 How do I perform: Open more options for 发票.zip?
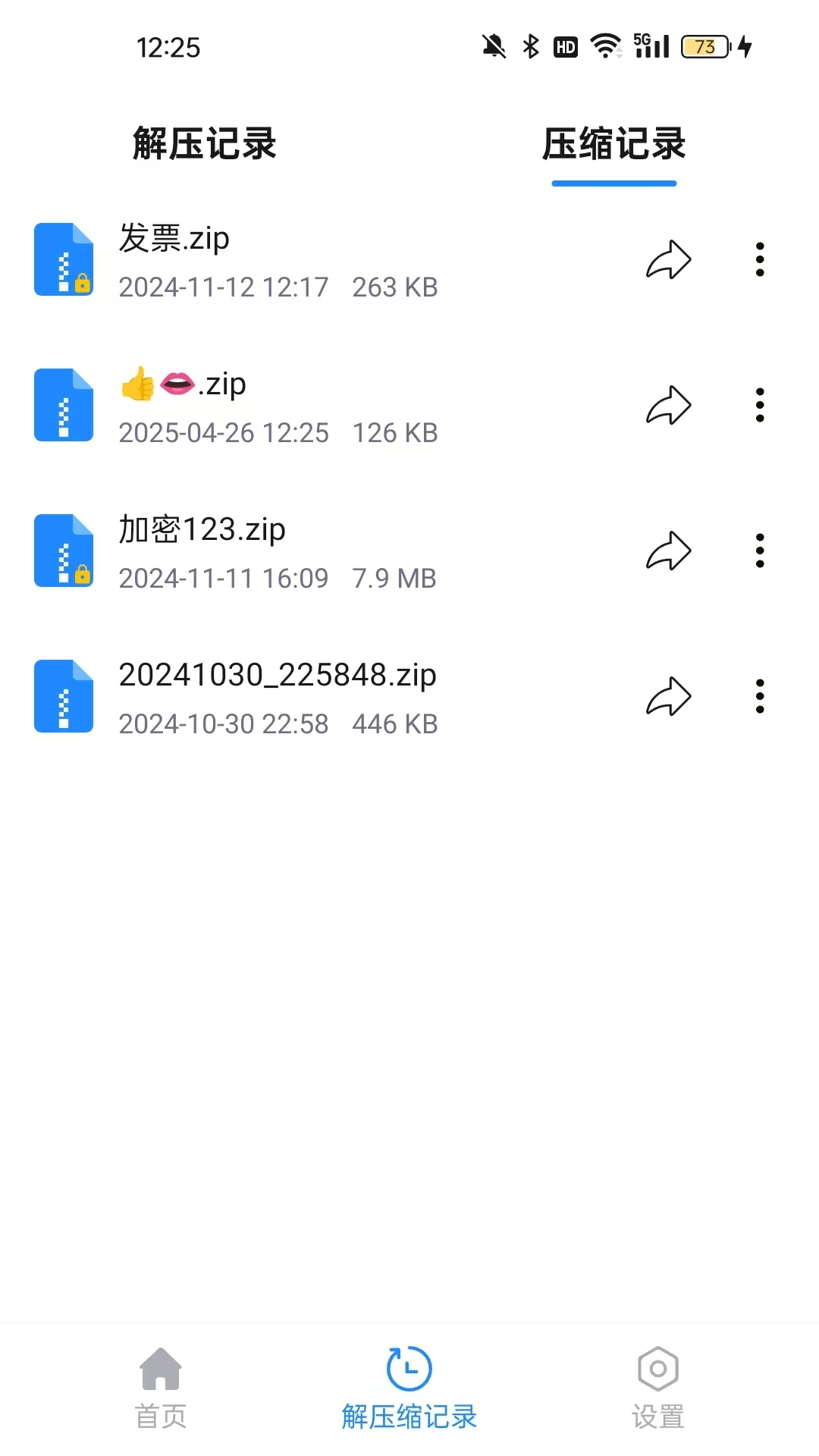coord(760,260)
